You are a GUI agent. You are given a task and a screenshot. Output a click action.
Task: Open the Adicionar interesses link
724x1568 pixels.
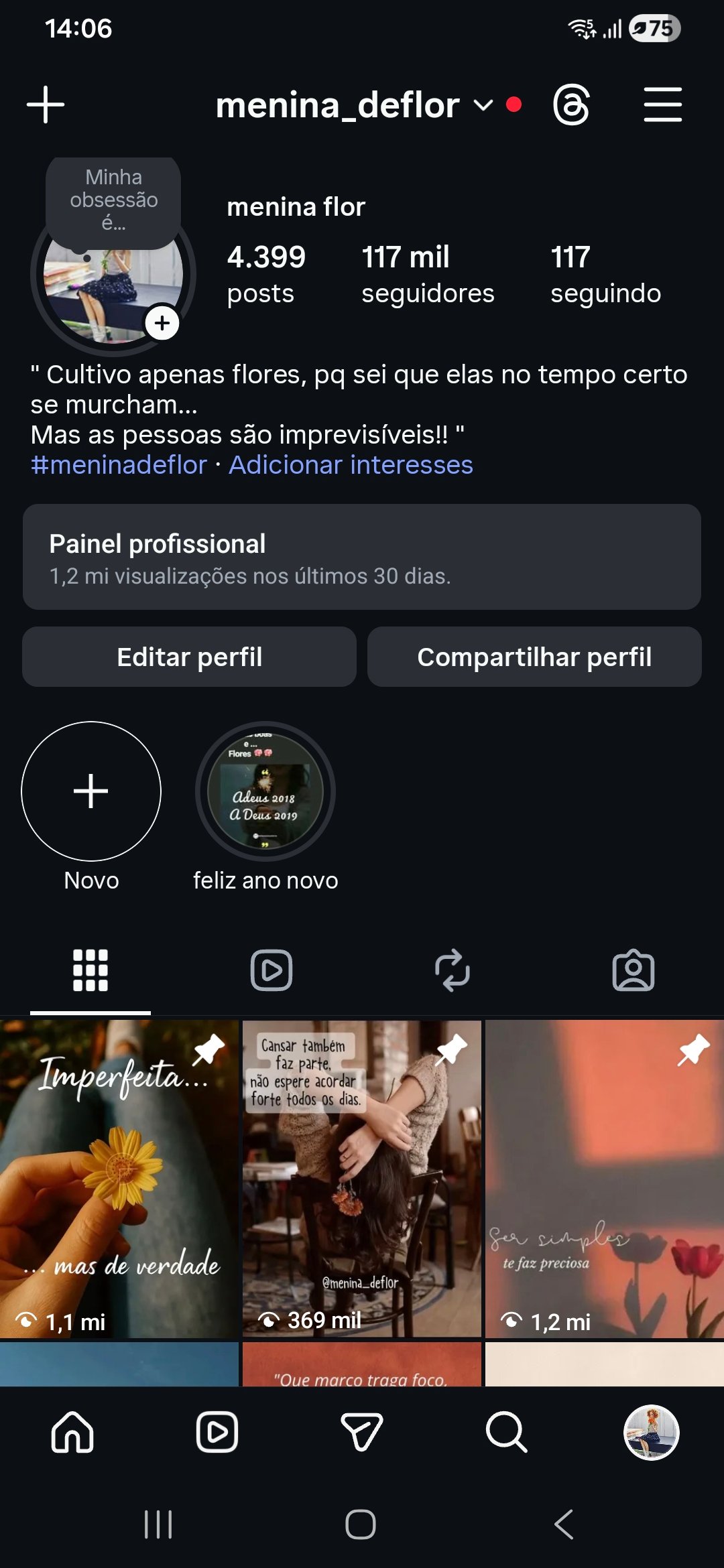click(351, 464)
